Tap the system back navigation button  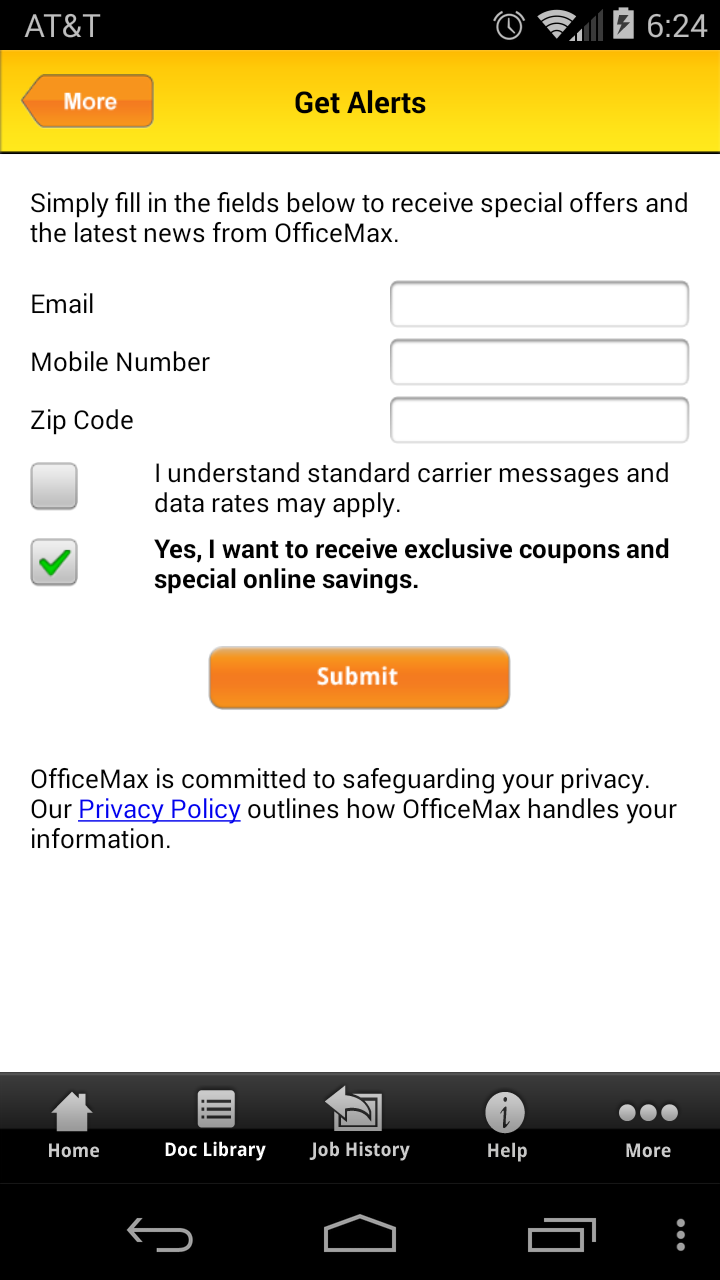coord(160,1235)
